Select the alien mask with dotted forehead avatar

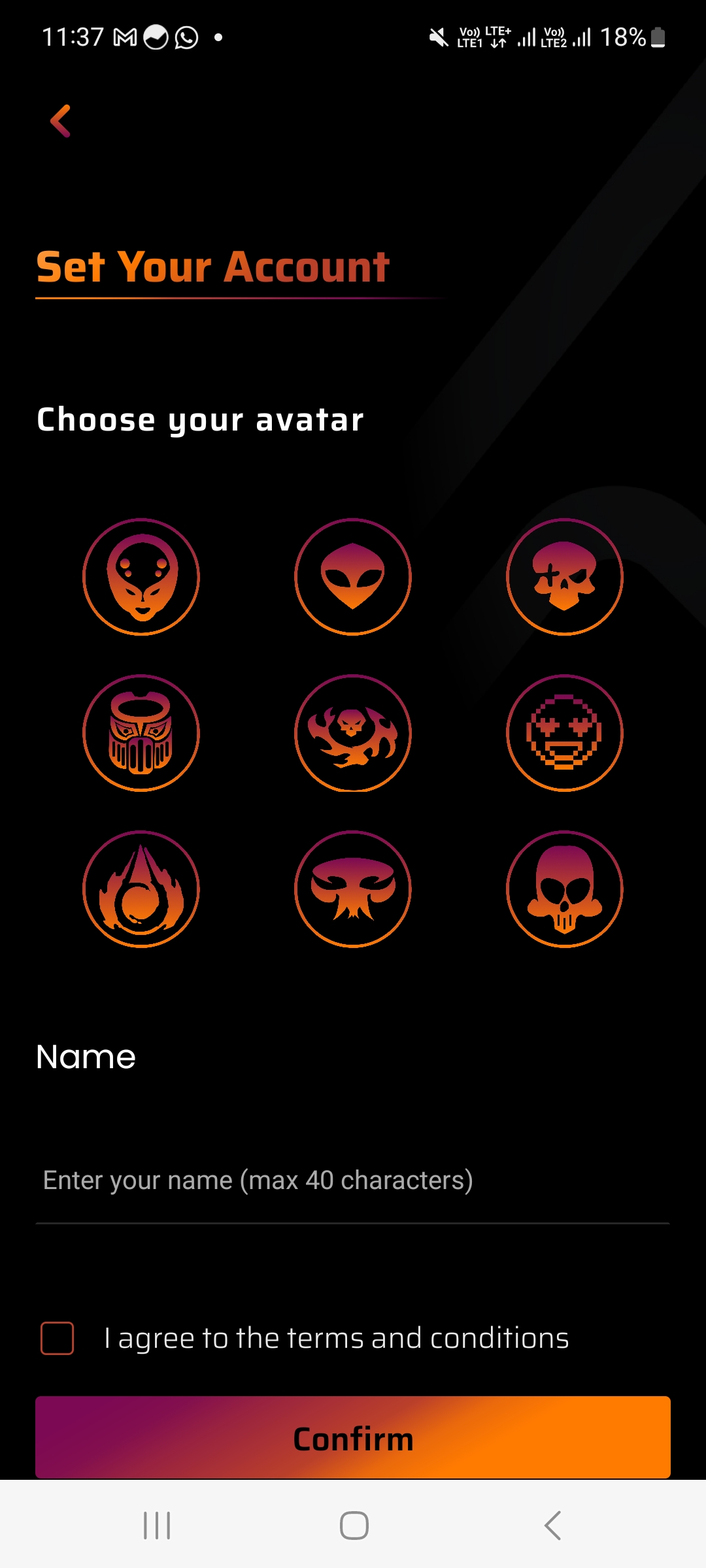point(141,576)
